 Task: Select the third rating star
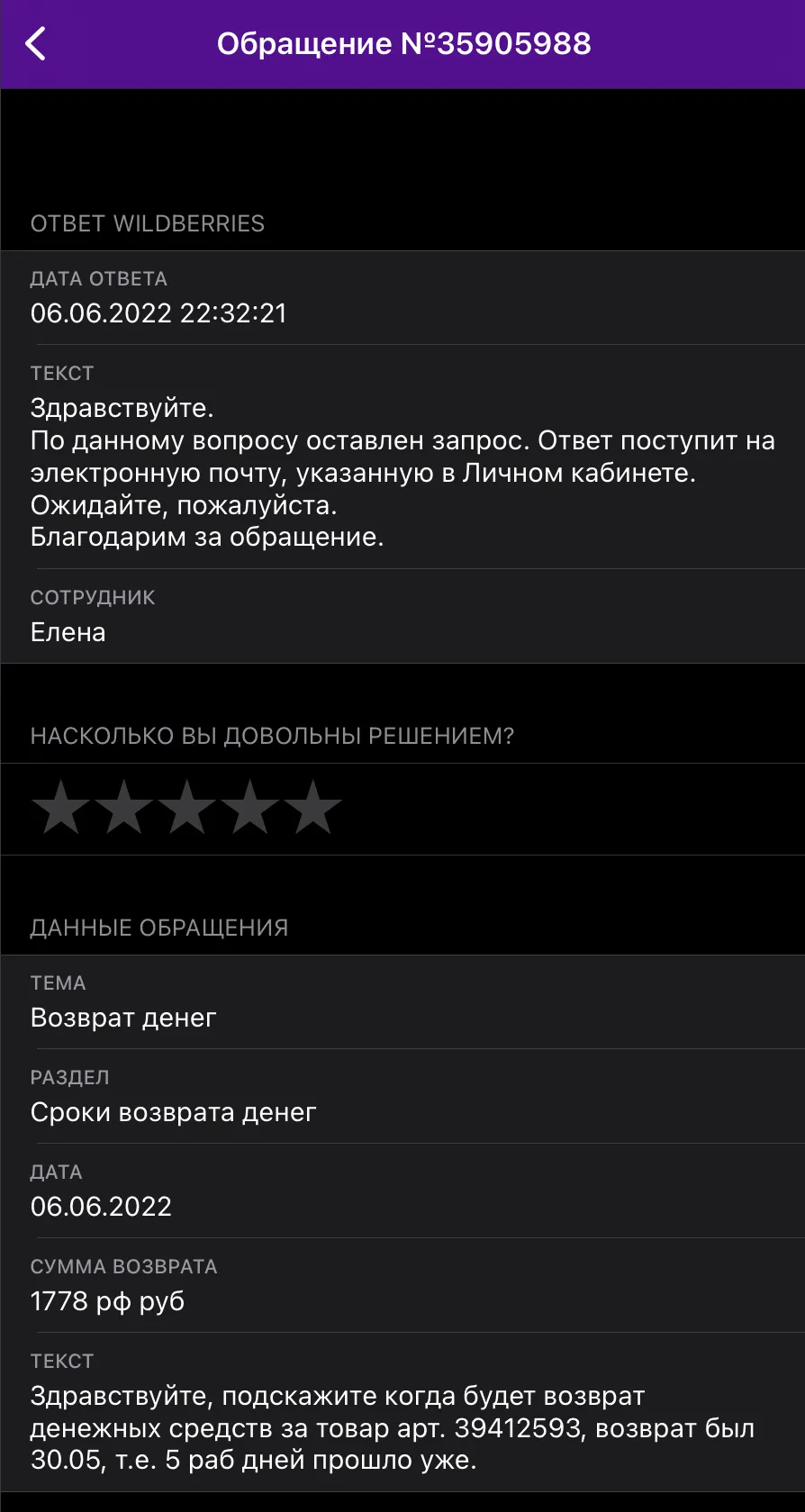(186, 808)
